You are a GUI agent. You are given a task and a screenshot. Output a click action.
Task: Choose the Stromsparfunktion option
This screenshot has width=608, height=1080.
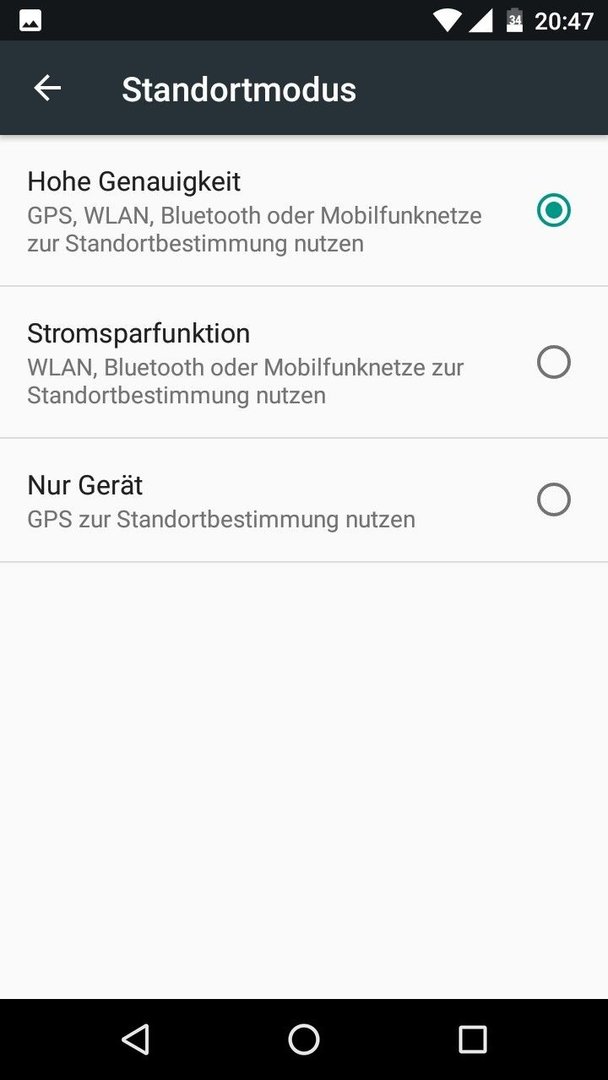(304, 362)
